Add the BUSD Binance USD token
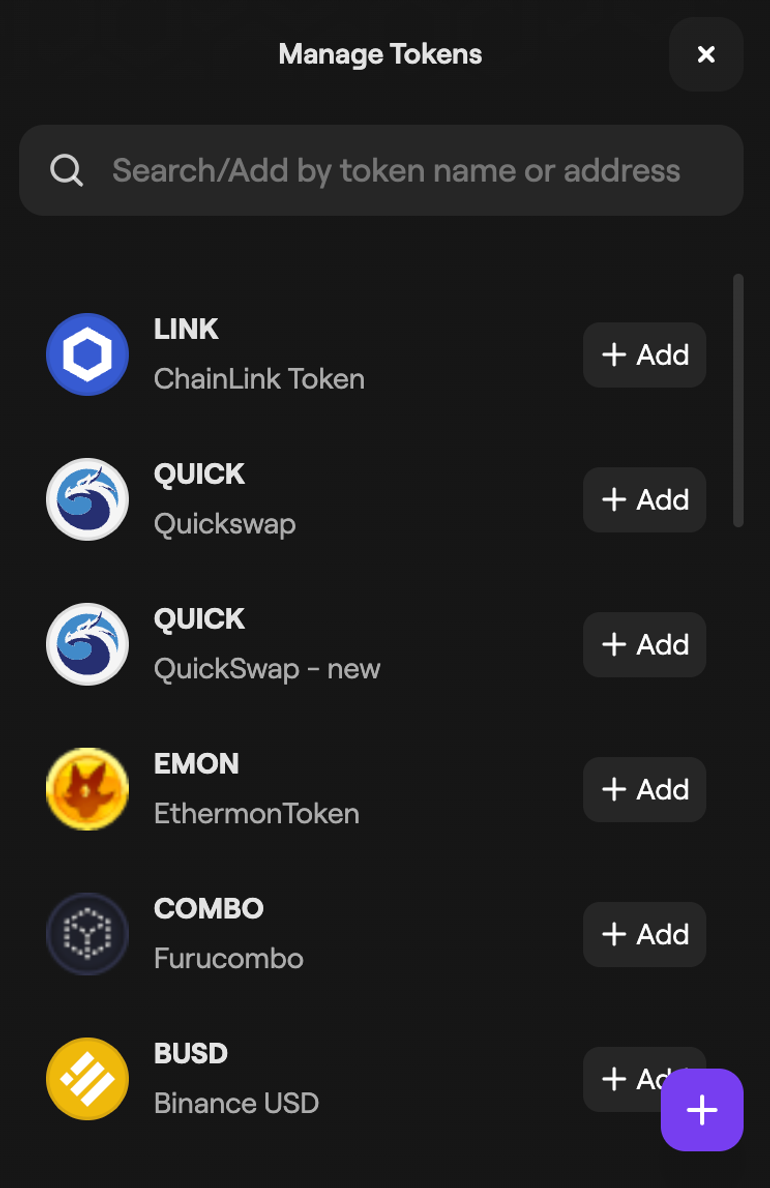Viewport: 770px width, 1188px height. point(622,1078)
